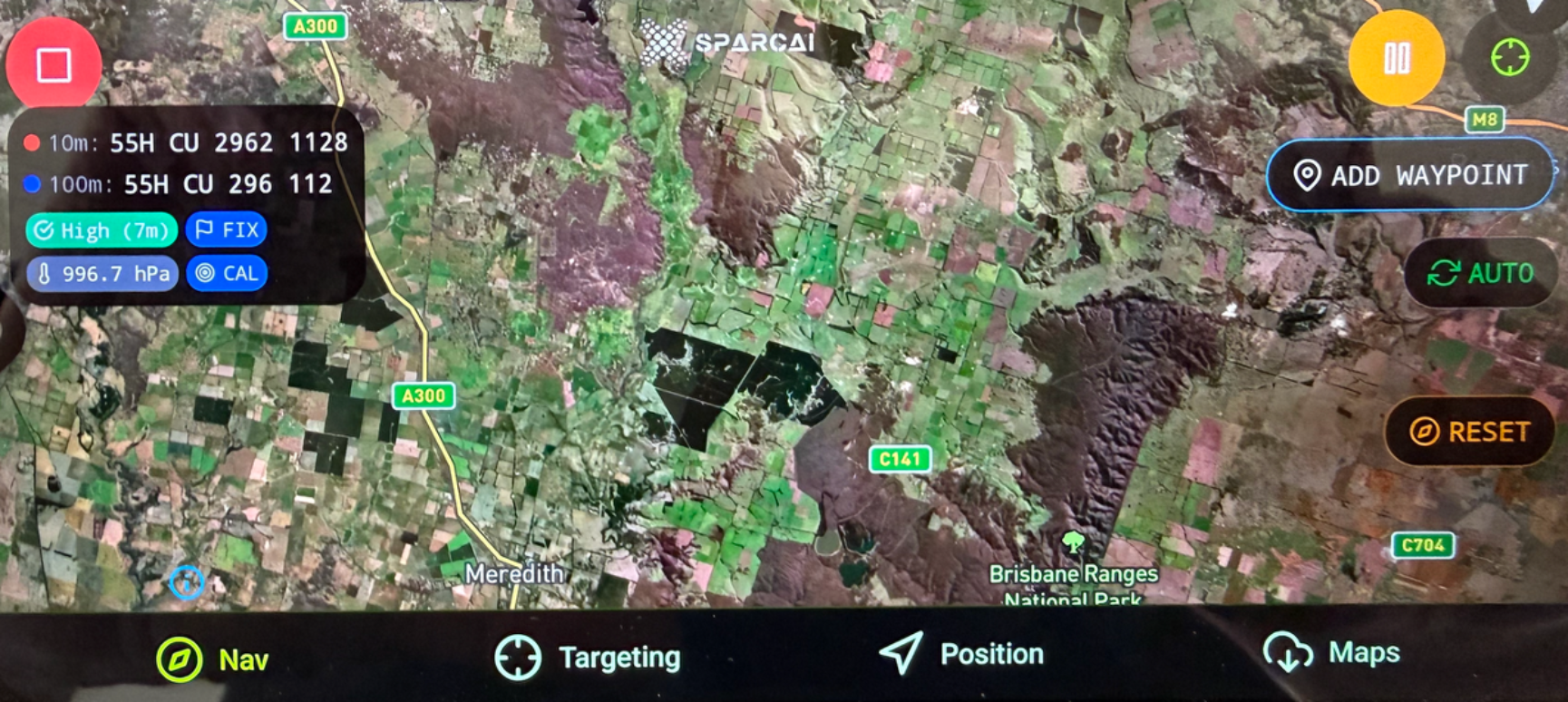Enable AUTO mode
The width and height of the screenshot is (1568, 702).
click(x=1480, y=273)
